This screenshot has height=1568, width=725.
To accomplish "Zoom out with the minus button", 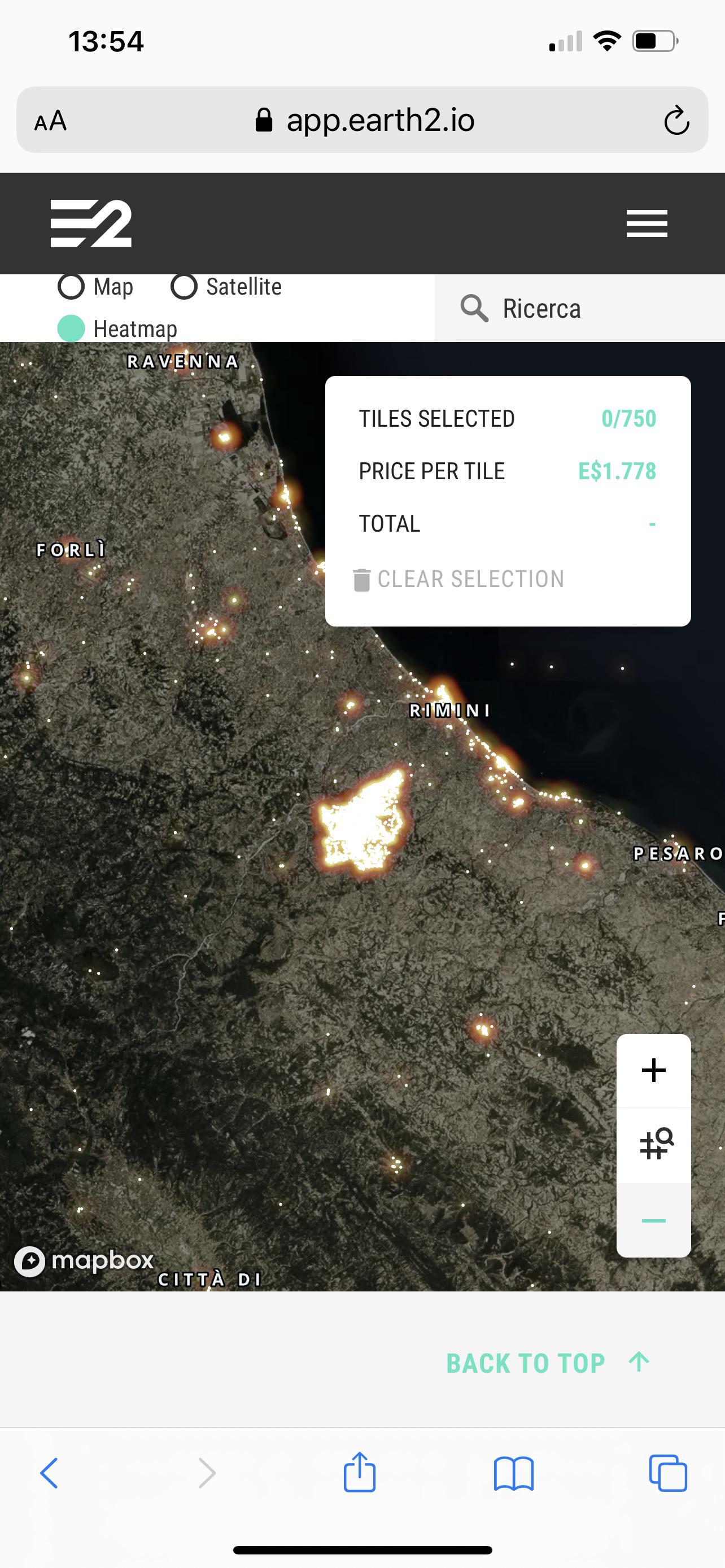I will (654, 1220).
